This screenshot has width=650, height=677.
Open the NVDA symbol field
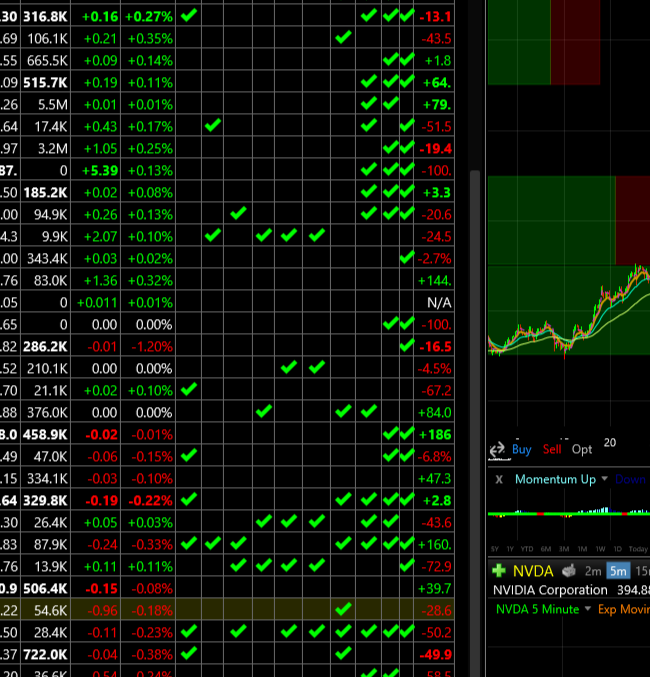coord(533,571)
